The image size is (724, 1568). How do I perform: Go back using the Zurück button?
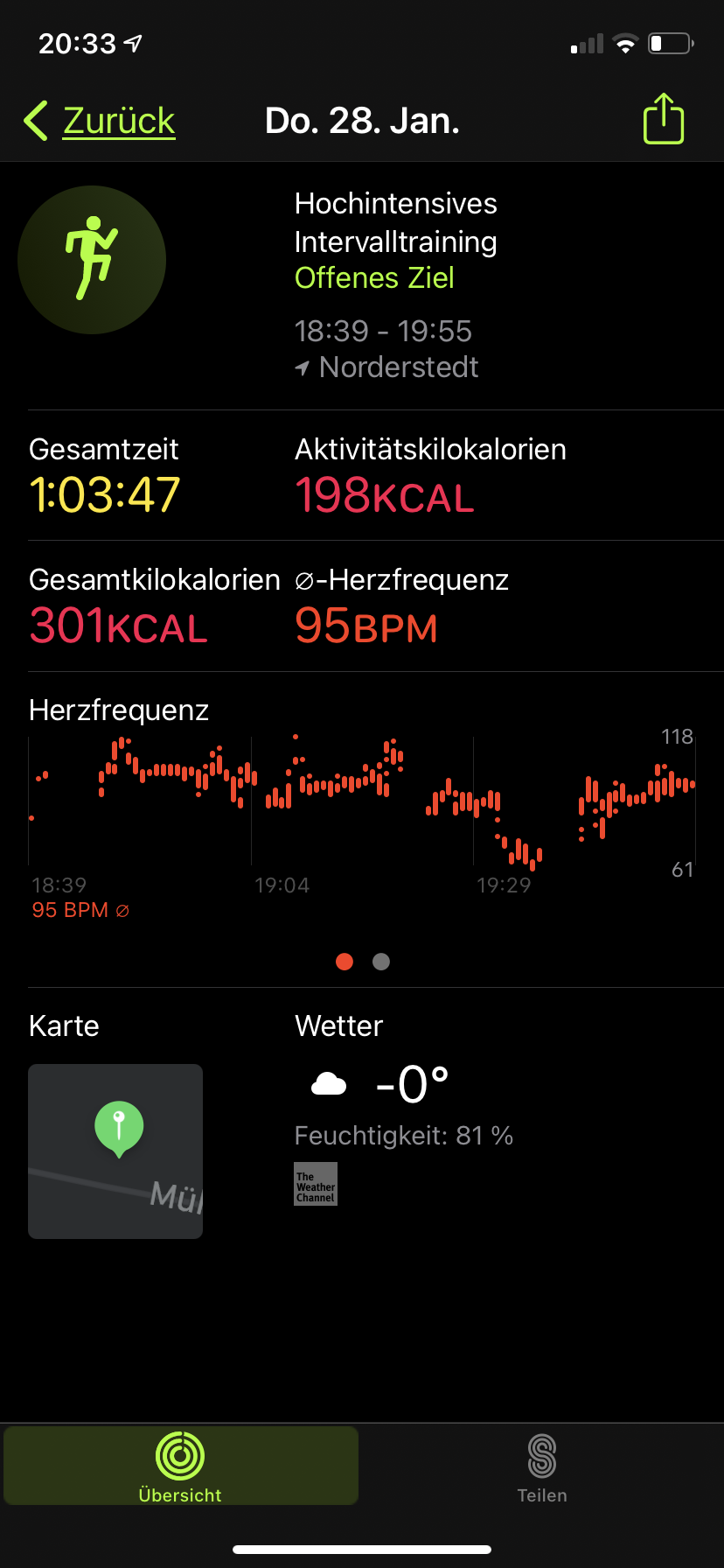(x=101, y=121)
